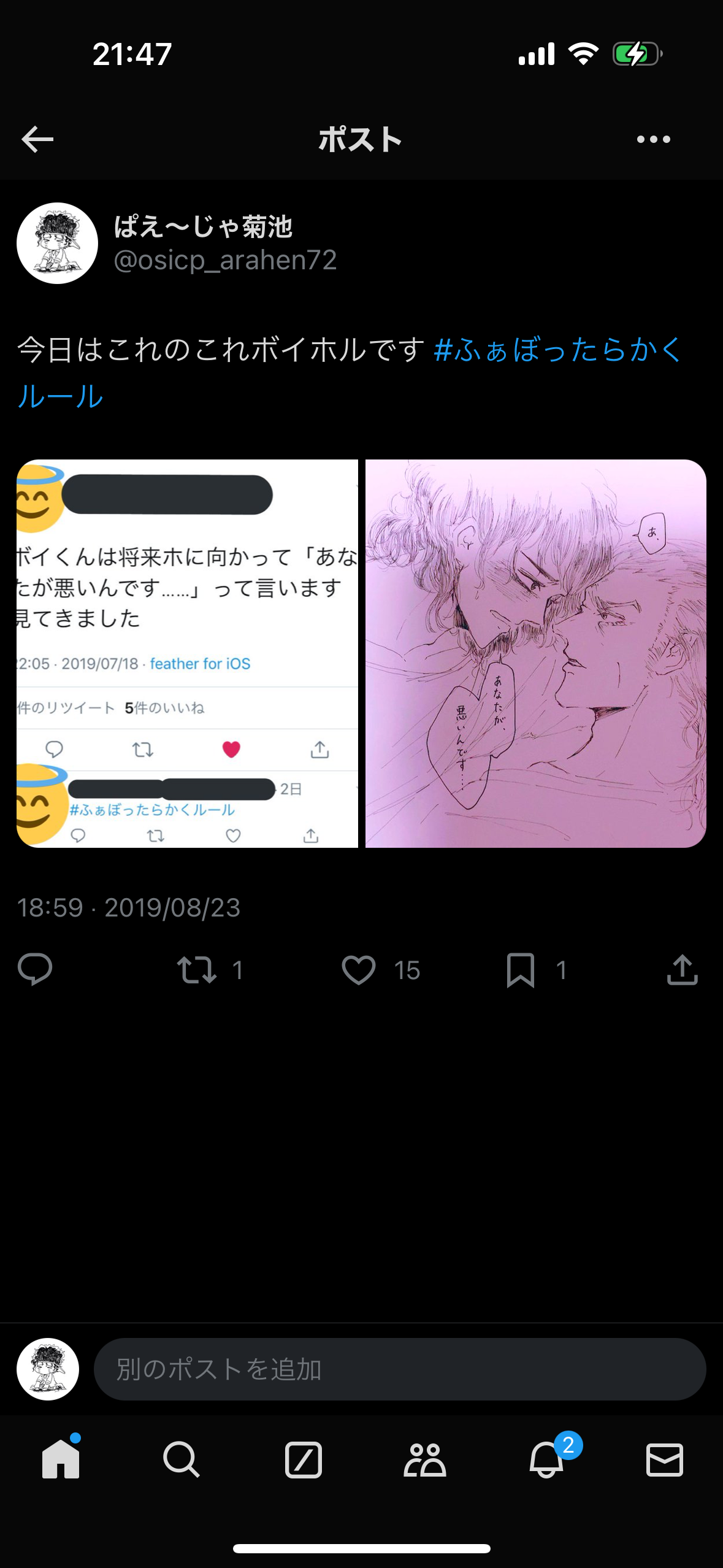
Task: Switch to the Search tab
Action: (x=181, y=1459)
